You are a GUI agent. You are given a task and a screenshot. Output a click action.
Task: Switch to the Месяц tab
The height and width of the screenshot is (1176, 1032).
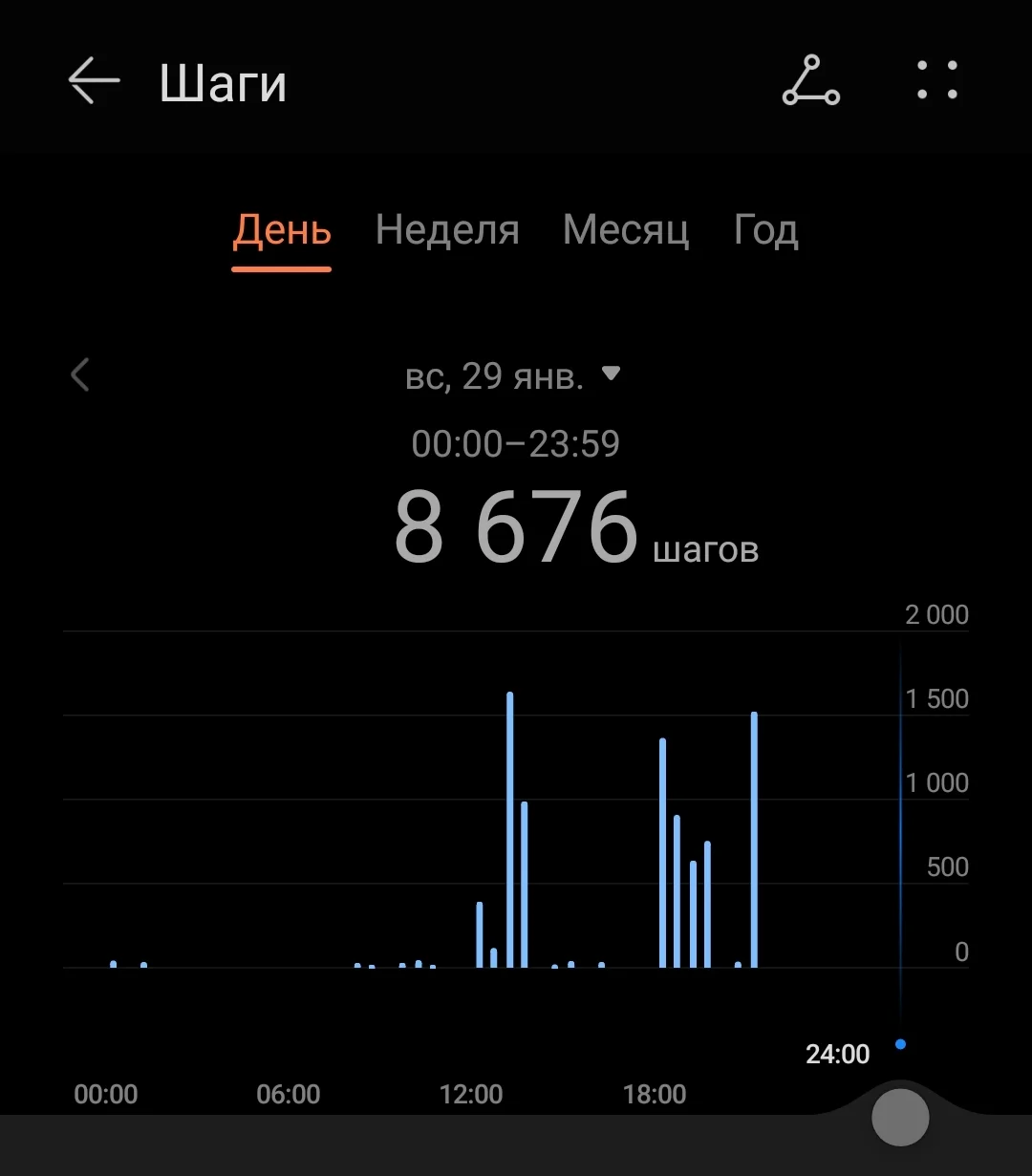point(626,231)
